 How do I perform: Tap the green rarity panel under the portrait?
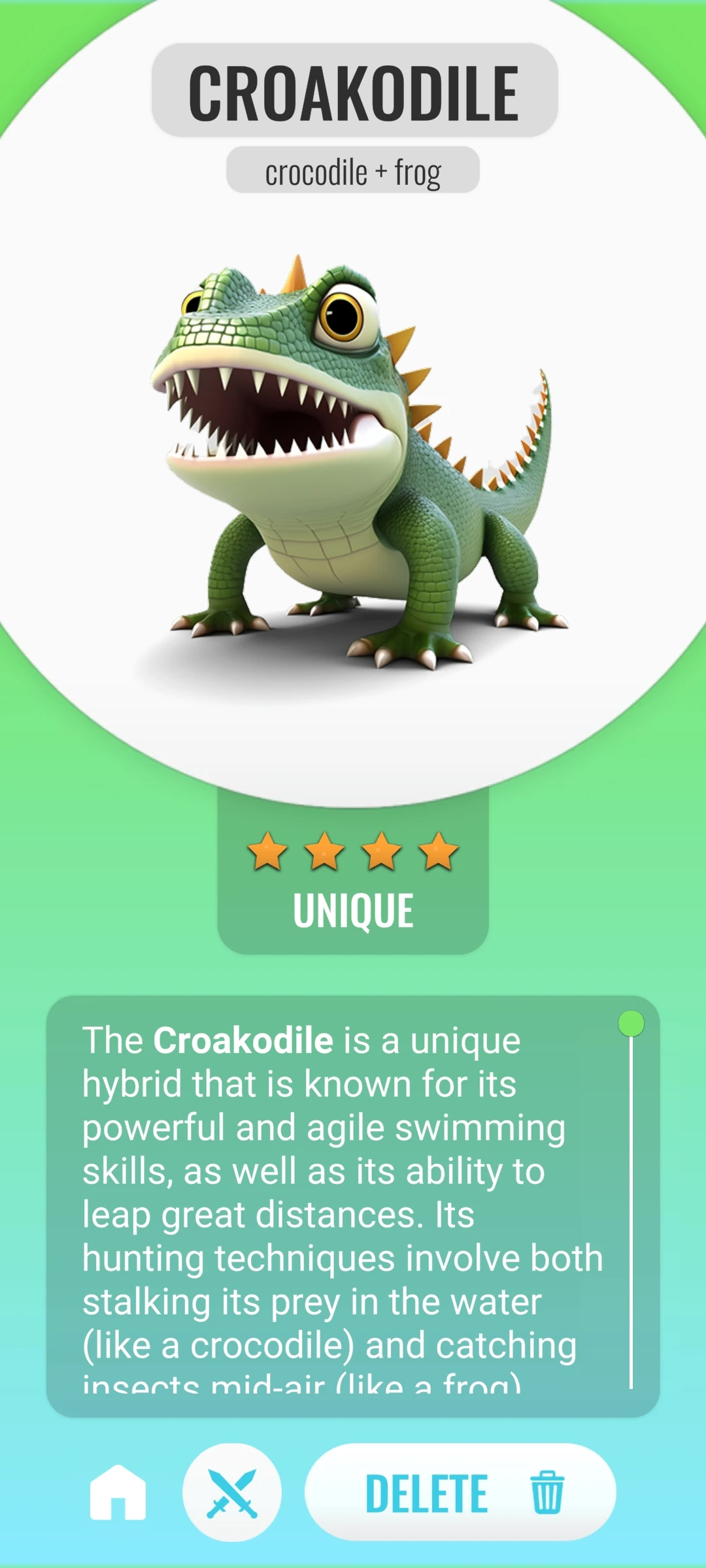[353, 879]
